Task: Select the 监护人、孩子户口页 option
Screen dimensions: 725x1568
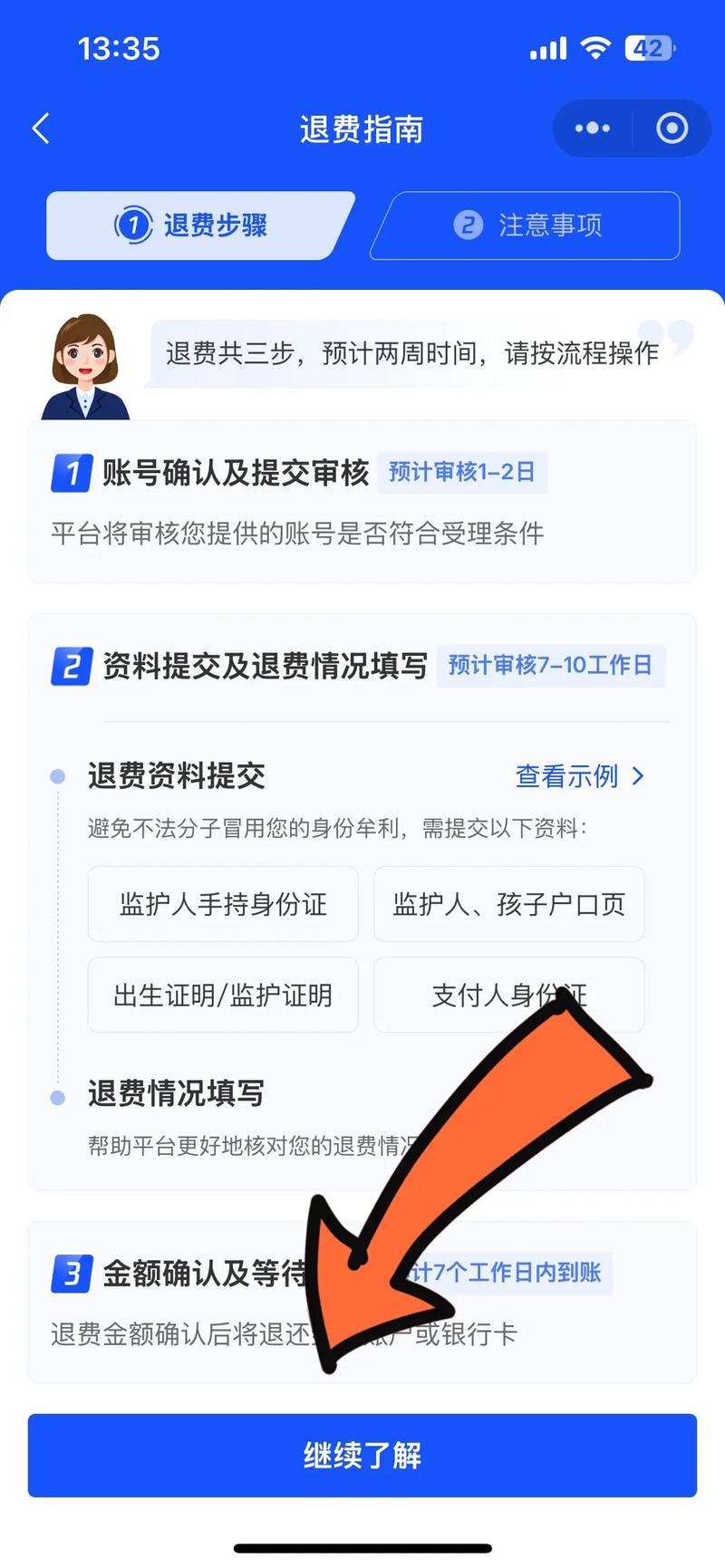Action: pos(508,904)
